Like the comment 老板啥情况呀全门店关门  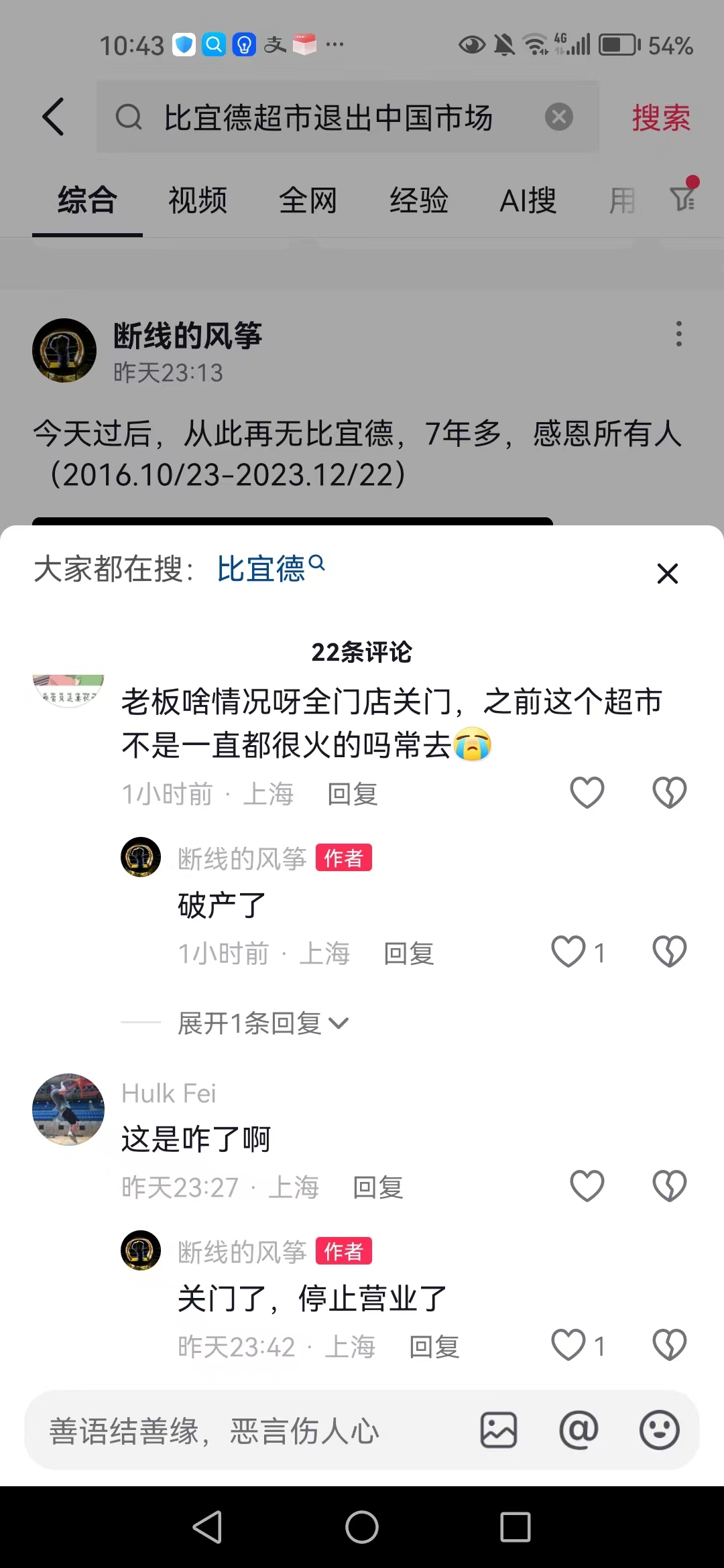pyautogui.click(x=587, y=793)
